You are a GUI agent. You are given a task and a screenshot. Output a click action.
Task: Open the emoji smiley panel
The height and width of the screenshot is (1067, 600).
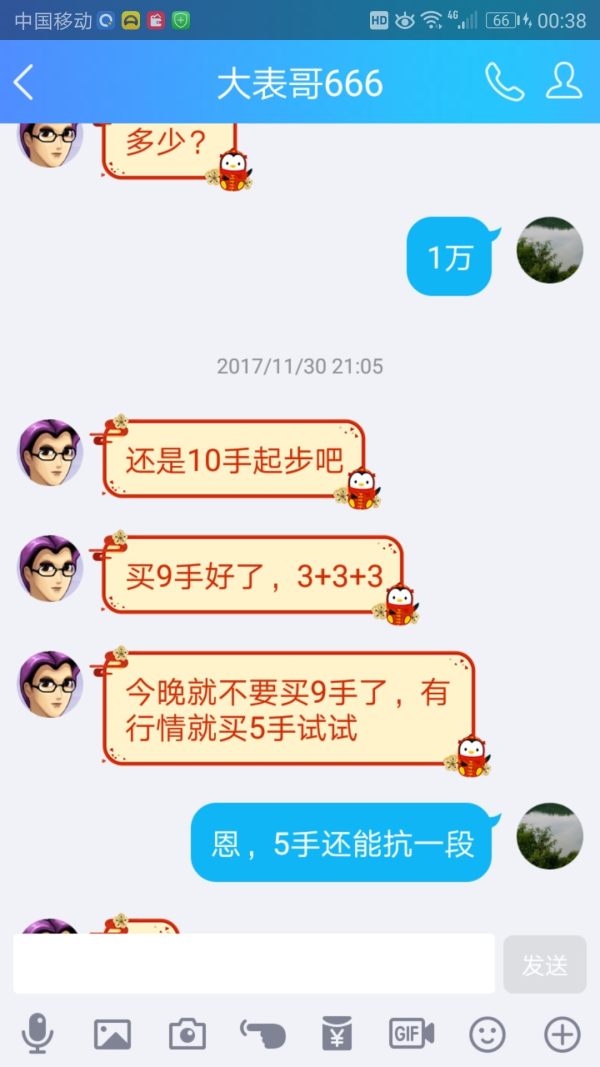[x=487, y=1034]
